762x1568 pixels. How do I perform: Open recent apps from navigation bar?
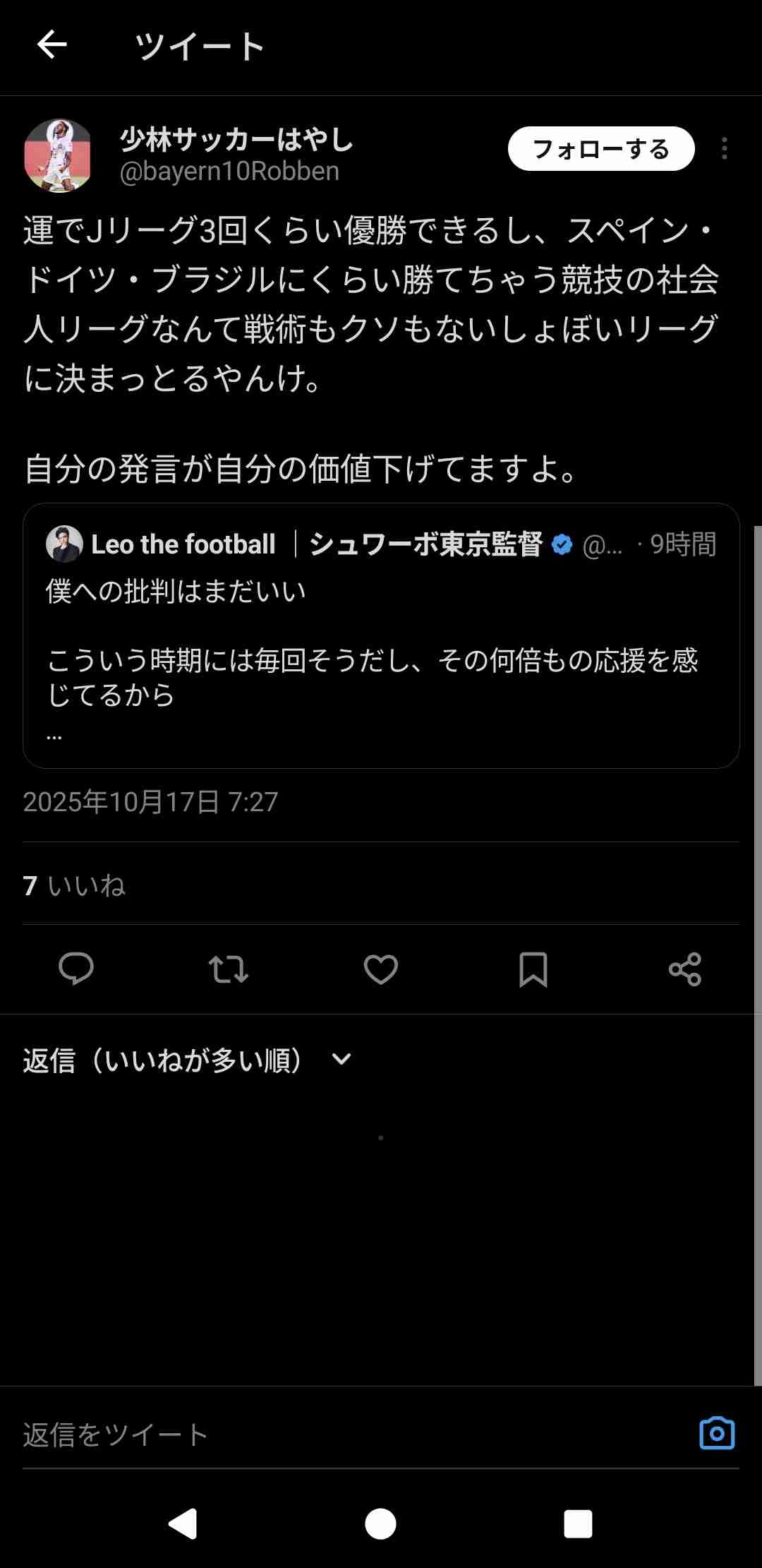[578, 1524]
